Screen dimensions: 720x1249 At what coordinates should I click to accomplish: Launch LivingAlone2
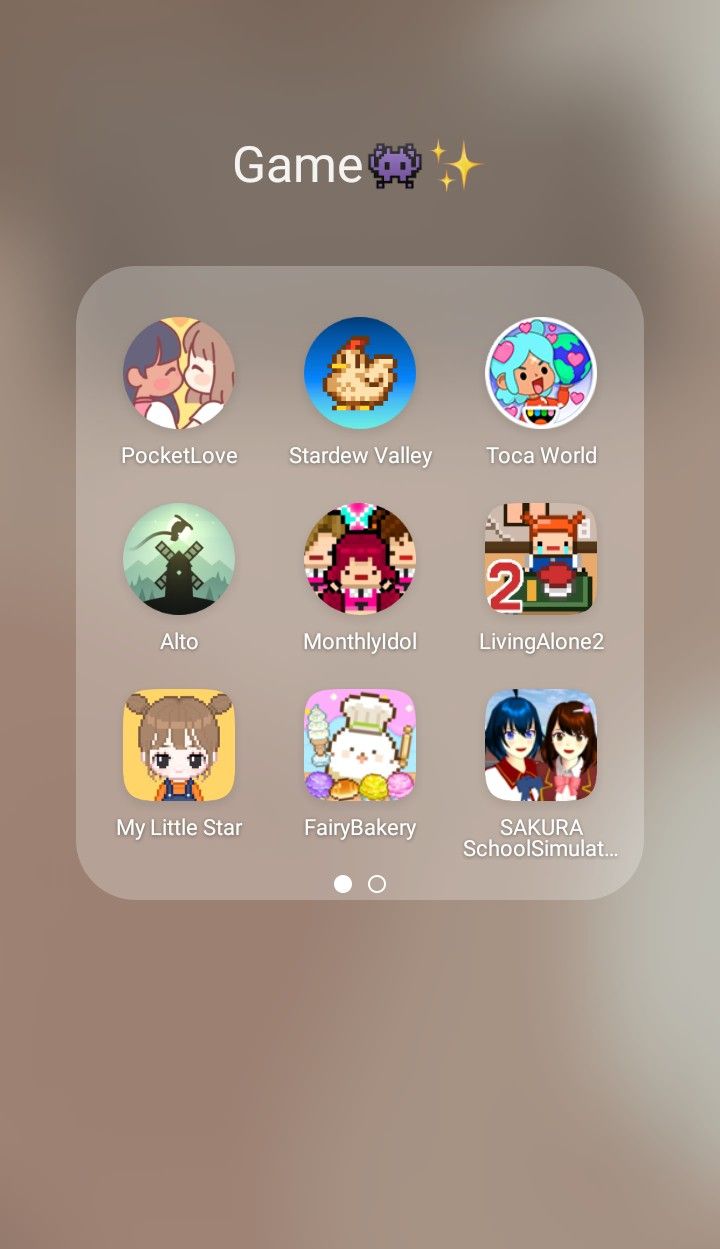click(541, 559)
